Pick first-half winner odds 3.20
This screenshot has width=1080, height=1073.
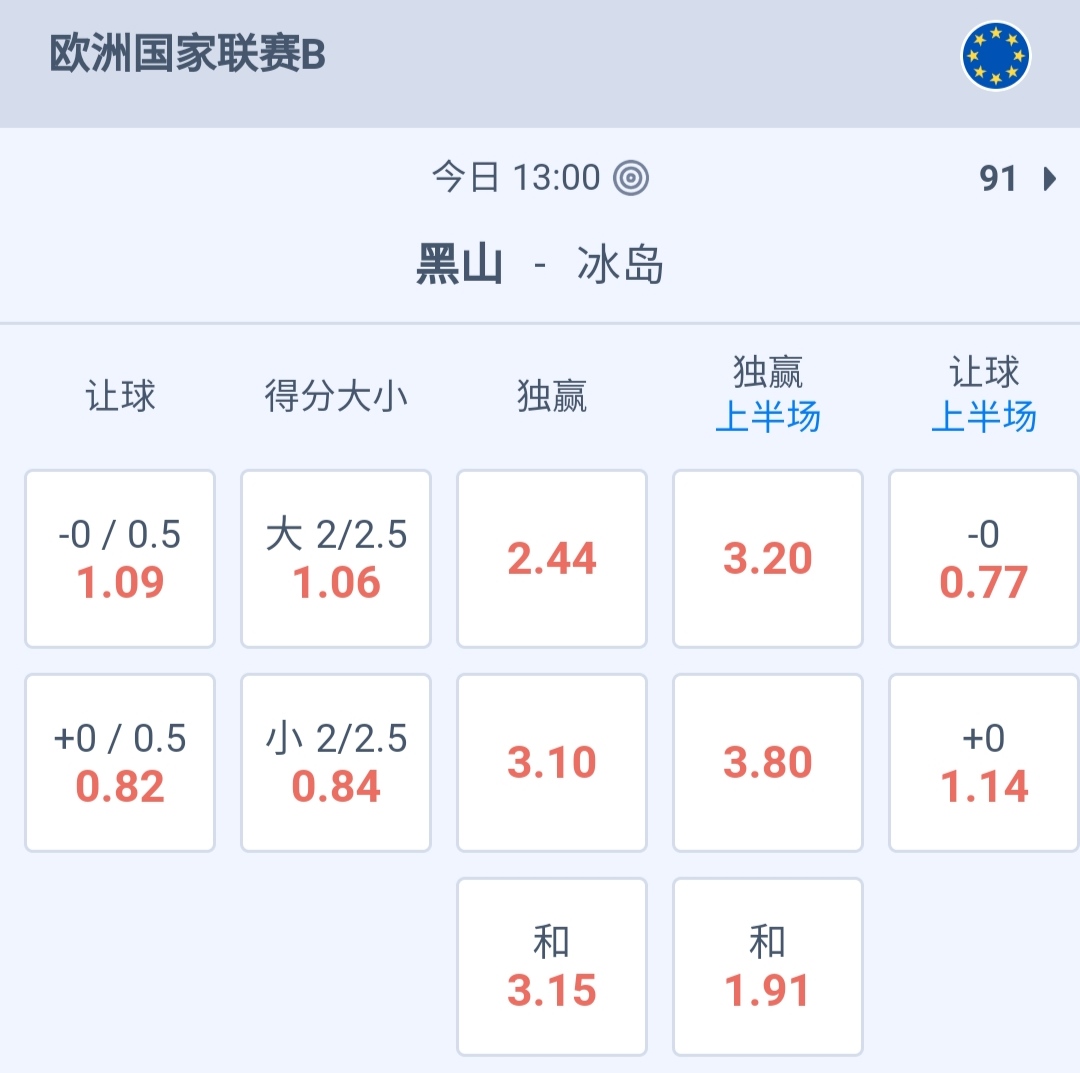768,559
